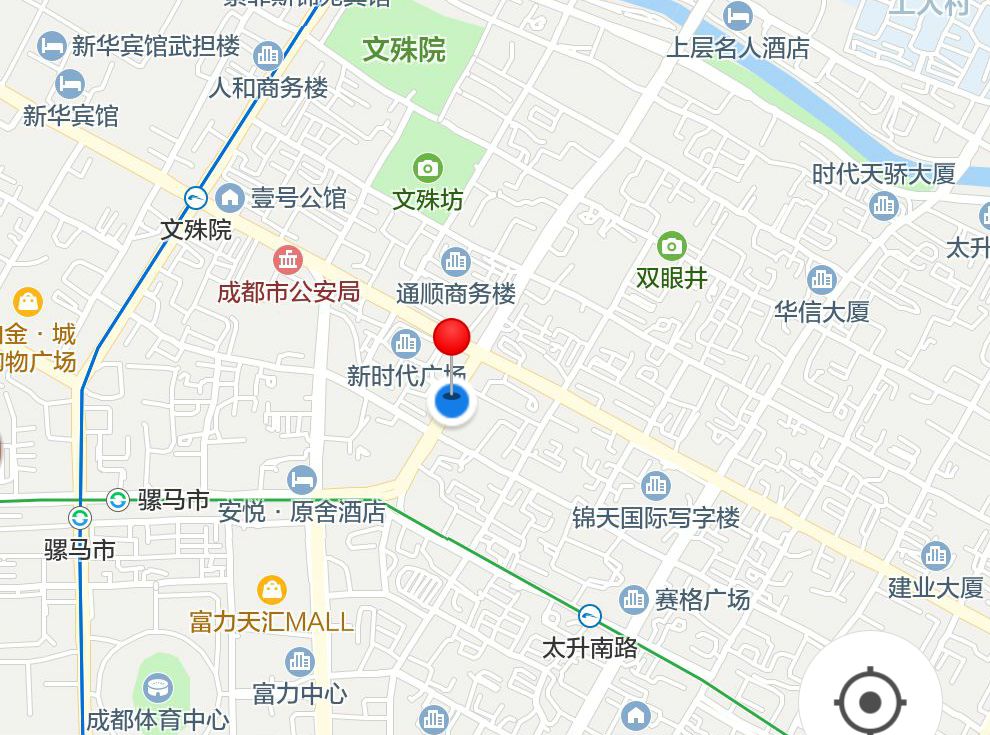The width and height of the screenshot is (990, 735).
Task: Select the 锦天国际写字楼 building marker
Action: pyautogui.click(x=656, y=486)
